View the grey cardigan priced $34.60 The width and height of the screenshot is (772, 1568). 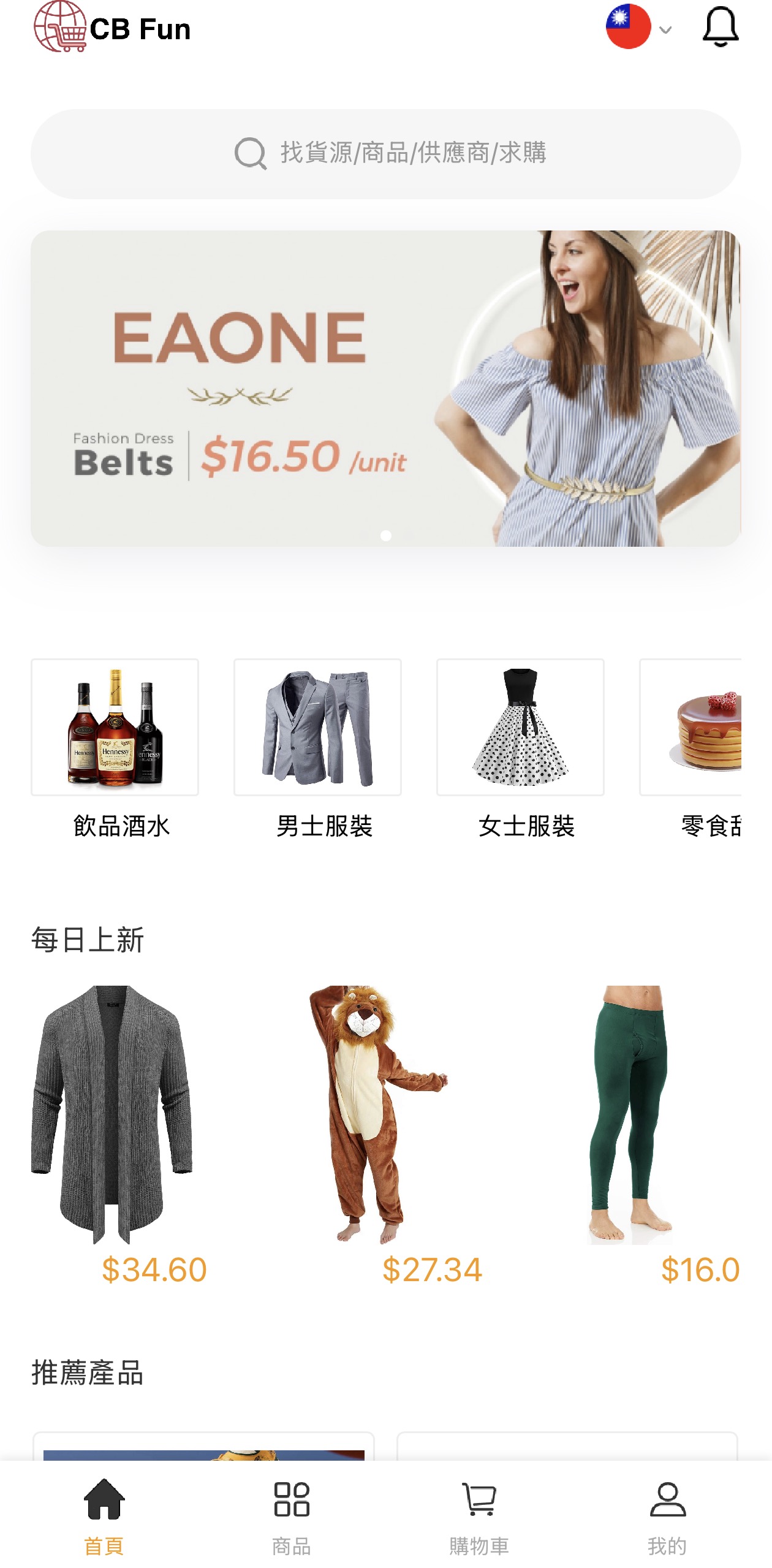(112, 1114)
